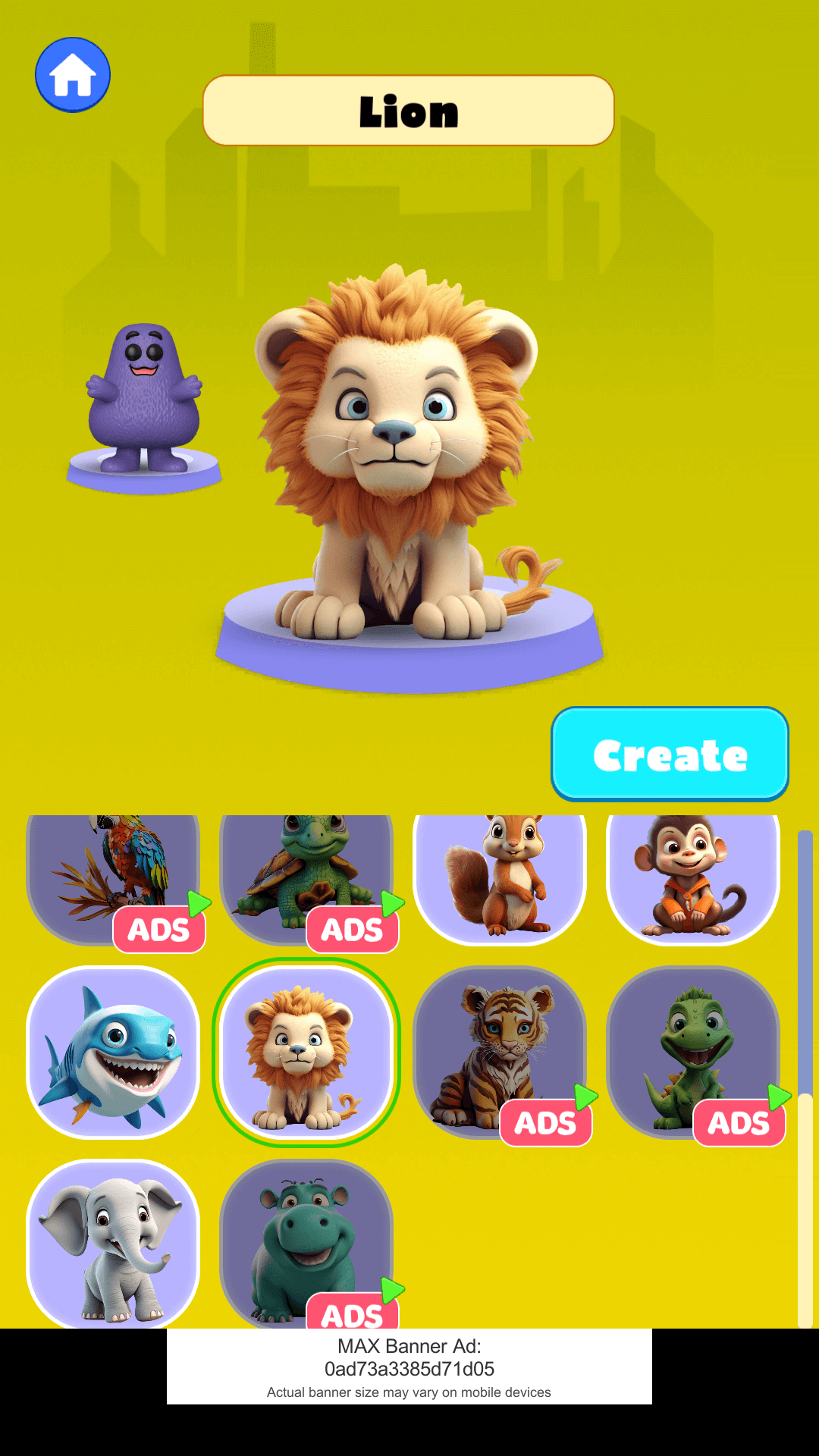Select the turtle tile with ADS
This screenshot has width=819, height=1456.
(306, 880)
